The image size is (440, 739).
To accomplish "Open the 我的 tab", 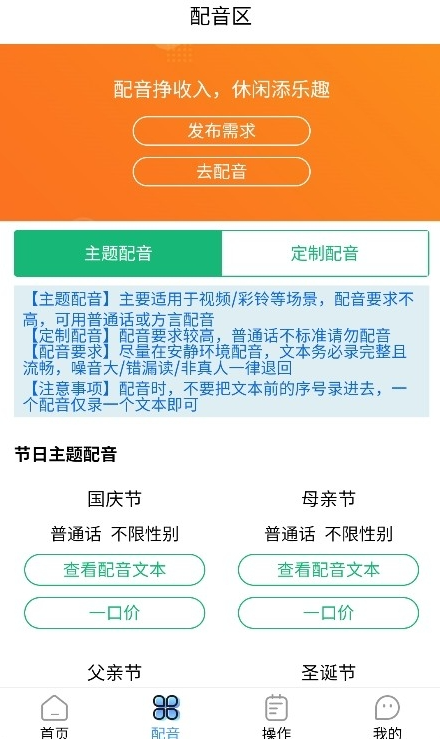I will (387, 715).
